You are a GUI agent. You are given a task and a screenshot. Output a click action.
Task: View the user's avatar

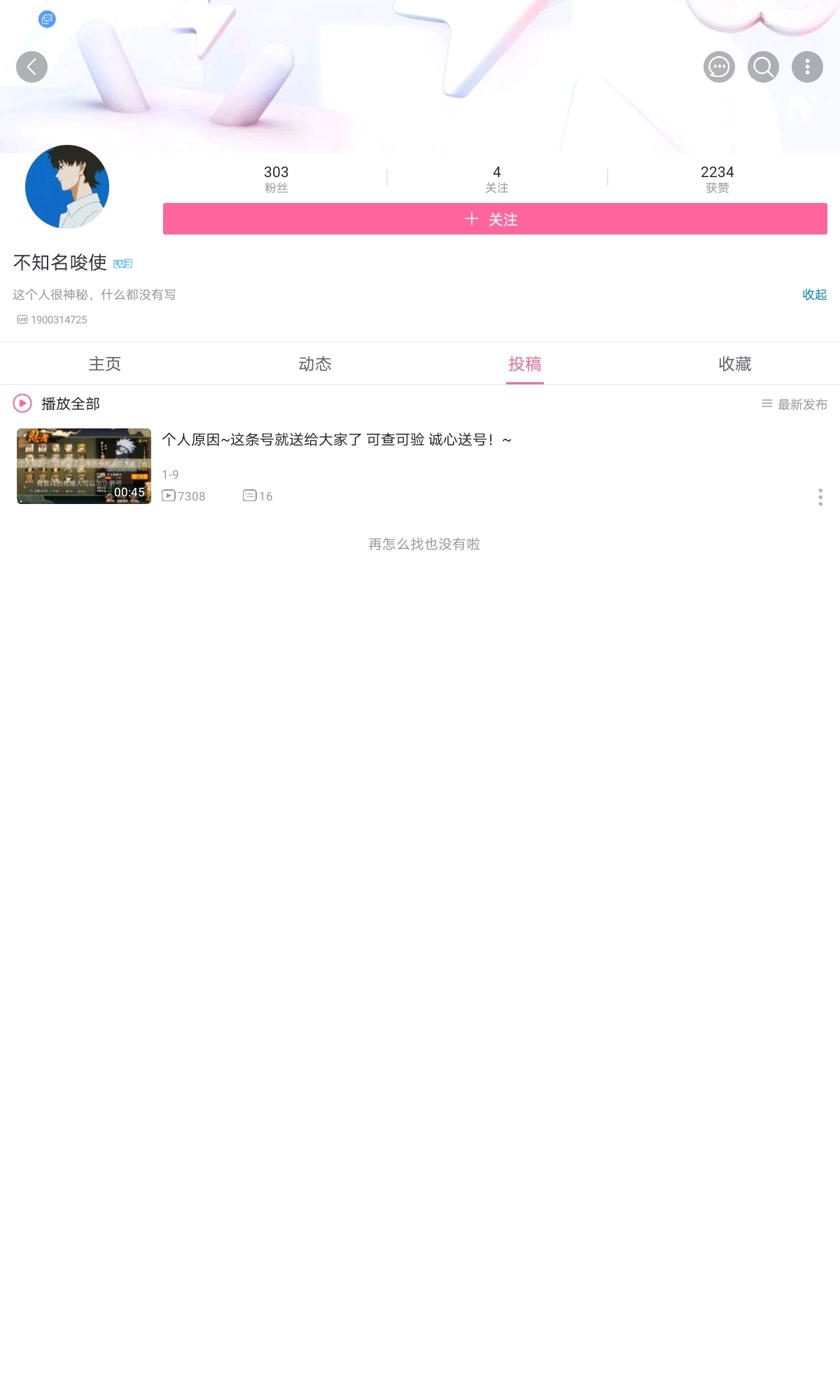67,187
